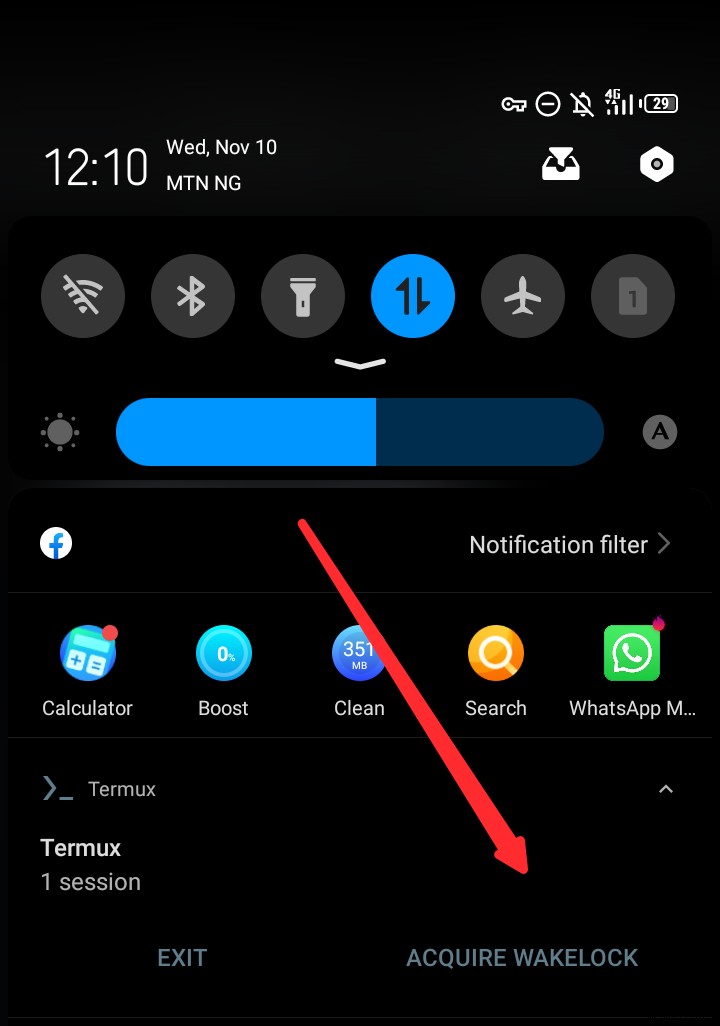Enable Wi-Fi from quick settings

(83, 296)
